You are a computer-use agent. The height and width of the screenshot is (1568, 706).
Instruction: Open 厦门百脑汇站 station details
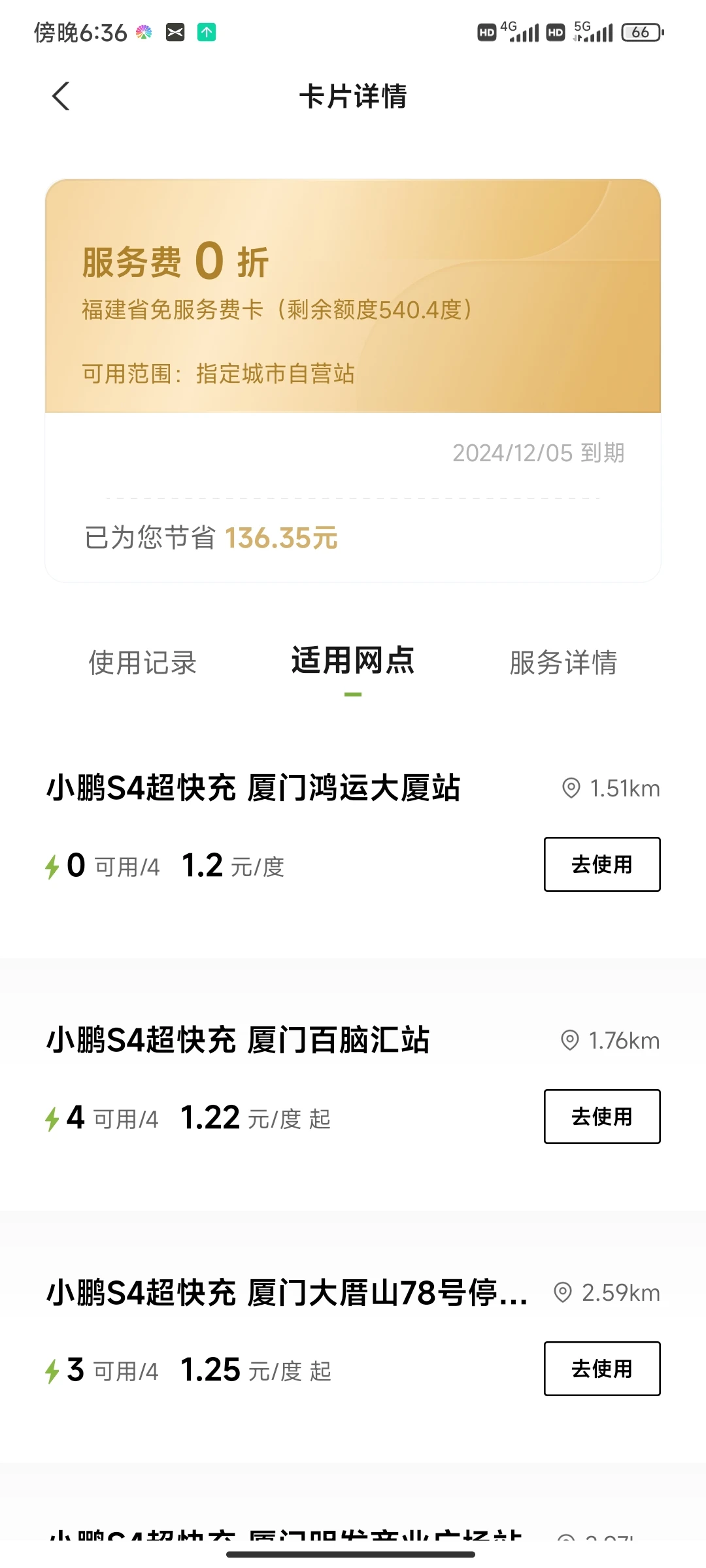(x=238, y=1040)
